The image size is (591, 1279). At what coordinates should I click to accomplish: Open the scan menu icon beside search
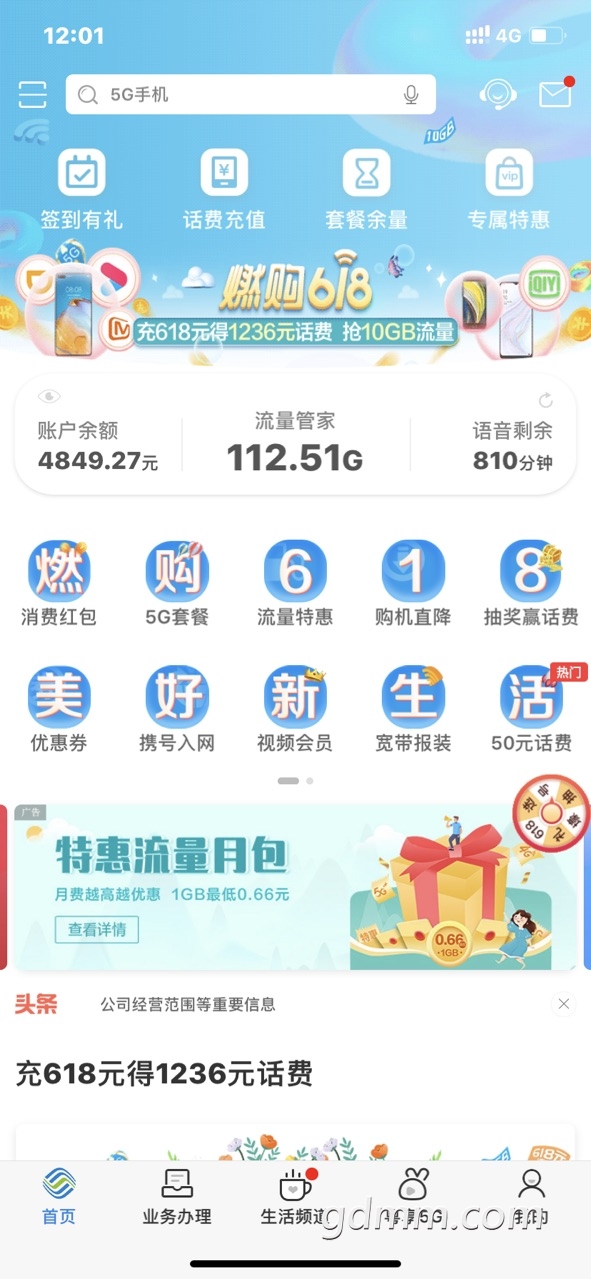(x=33, y=95)
